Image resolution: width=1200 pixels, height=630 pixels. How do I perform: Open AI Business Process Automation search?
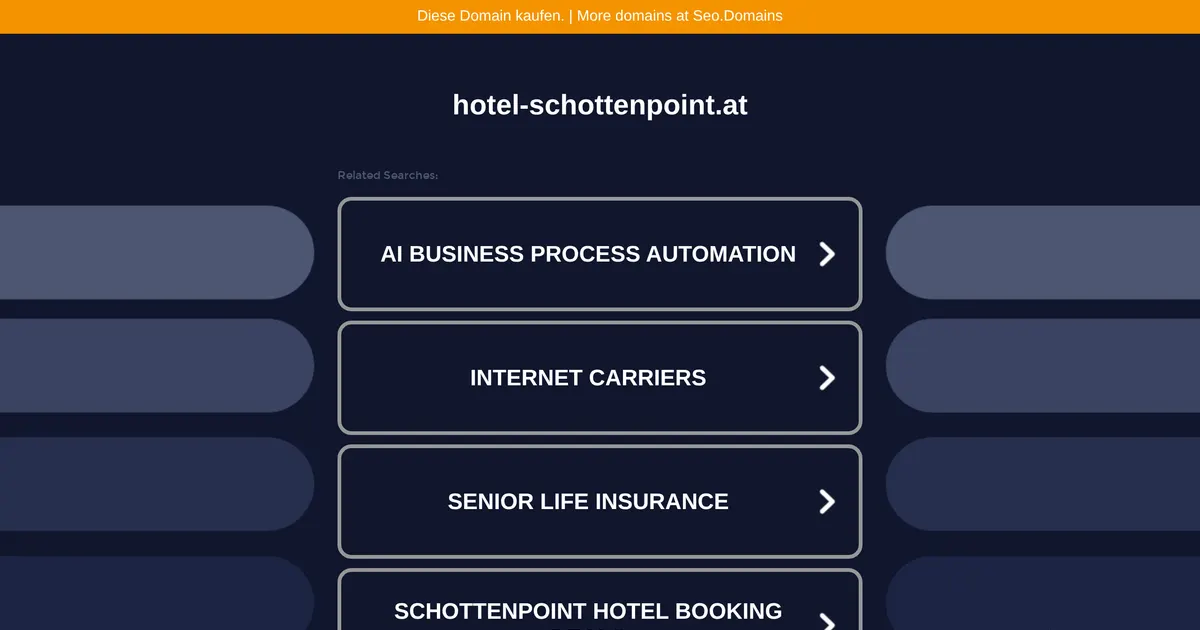coord(599,254)
